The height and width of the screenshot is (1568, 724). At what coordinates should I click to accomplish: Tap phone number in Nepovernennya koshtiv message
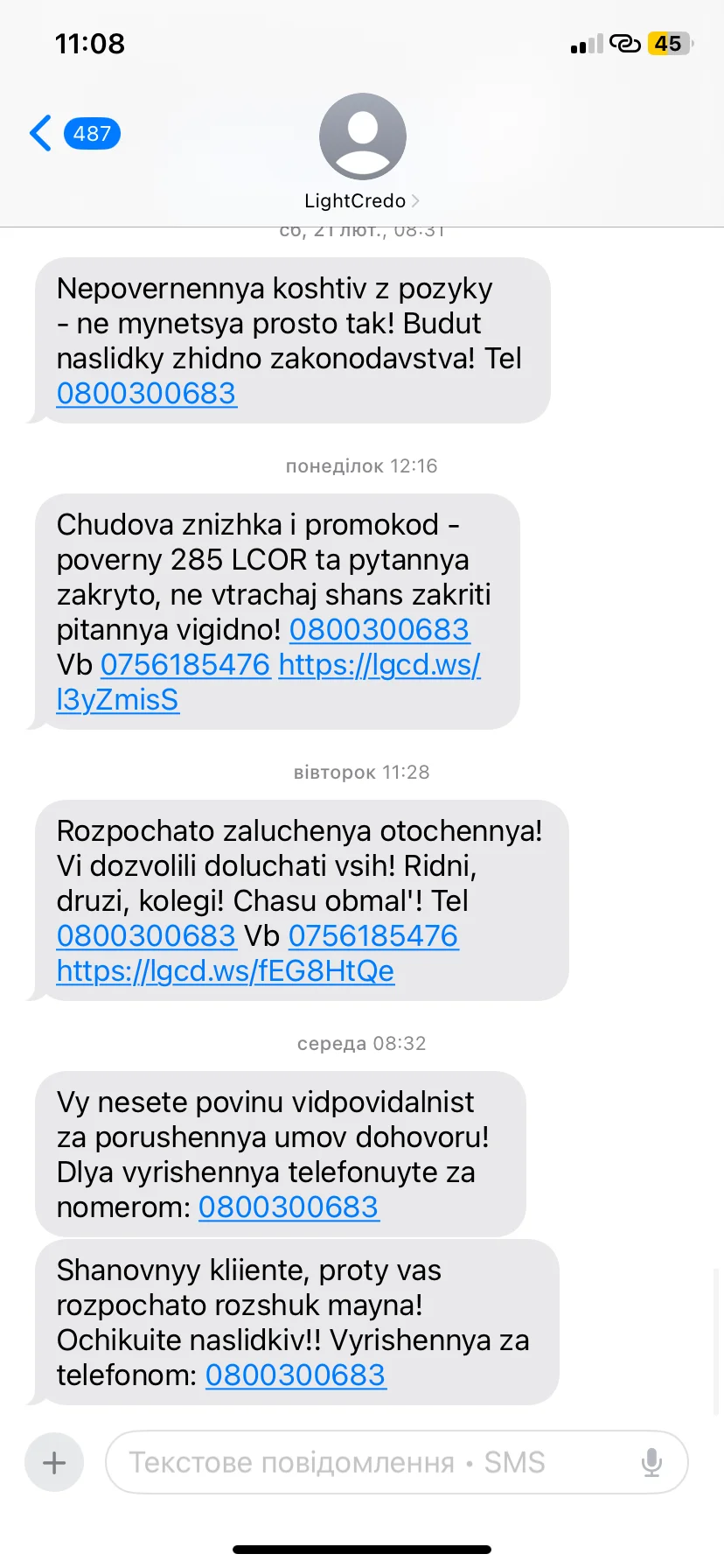click(x=146, y=394)
